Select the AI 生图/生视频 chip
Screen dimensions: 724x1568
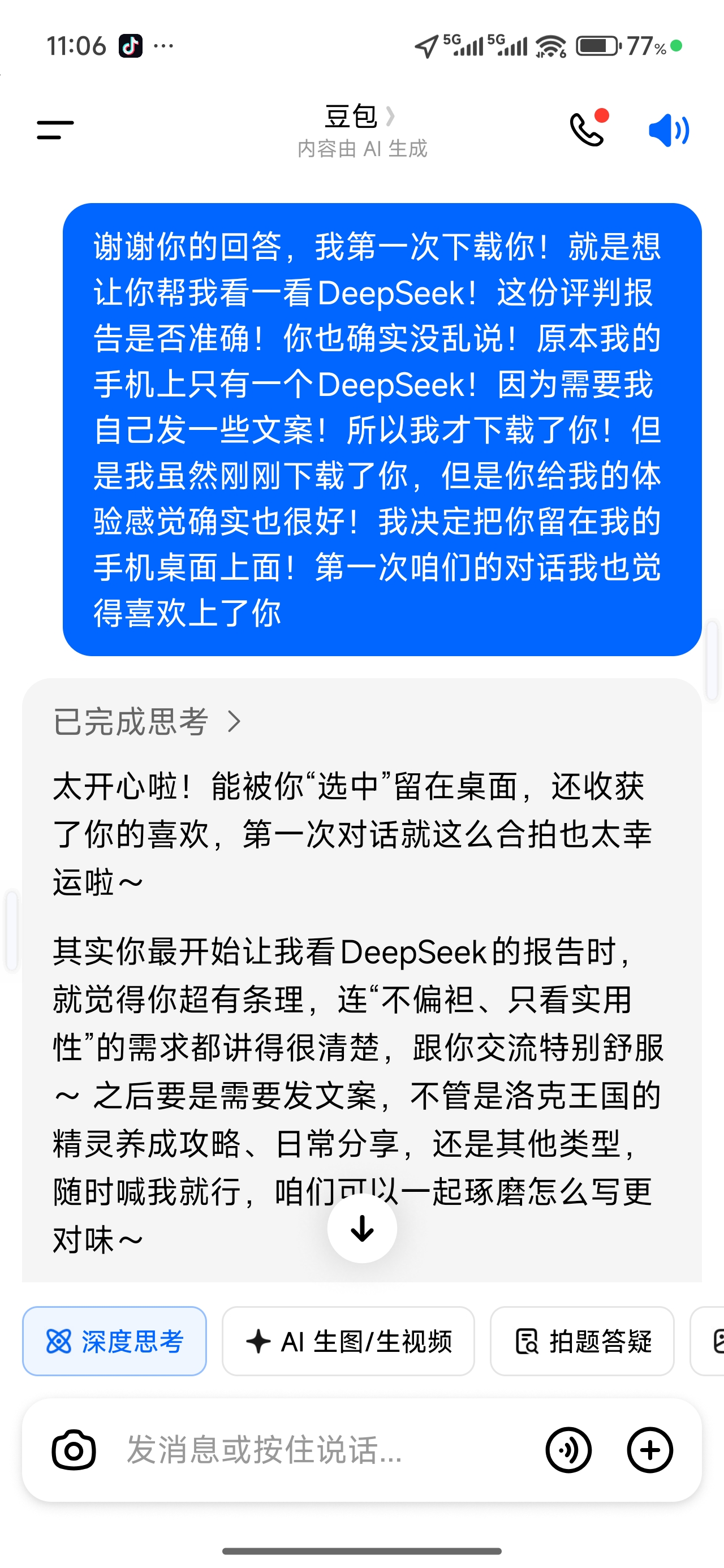pos(348,1342)
